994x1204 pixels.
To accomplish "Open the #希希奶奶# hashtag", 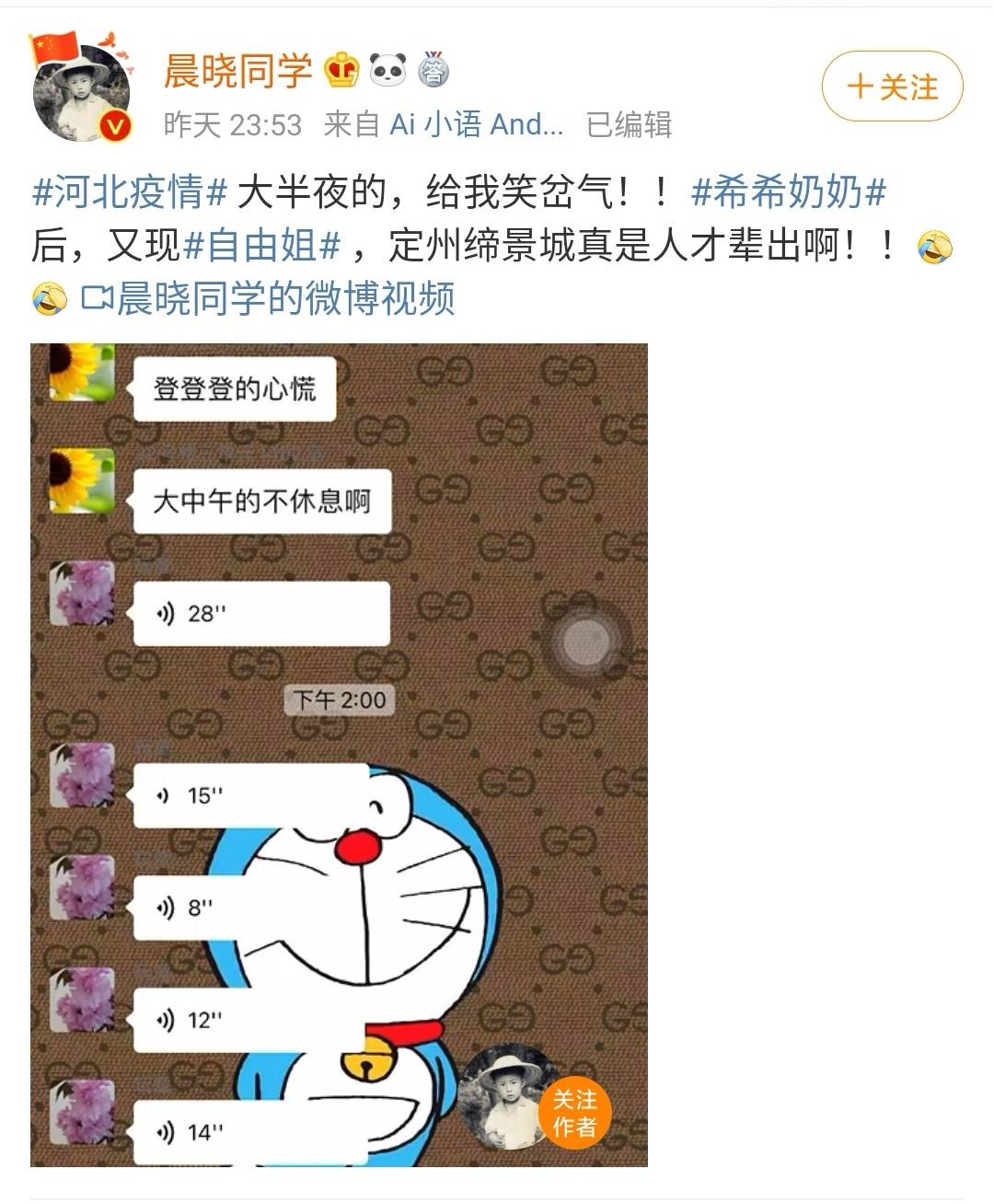I will [788, 192].
